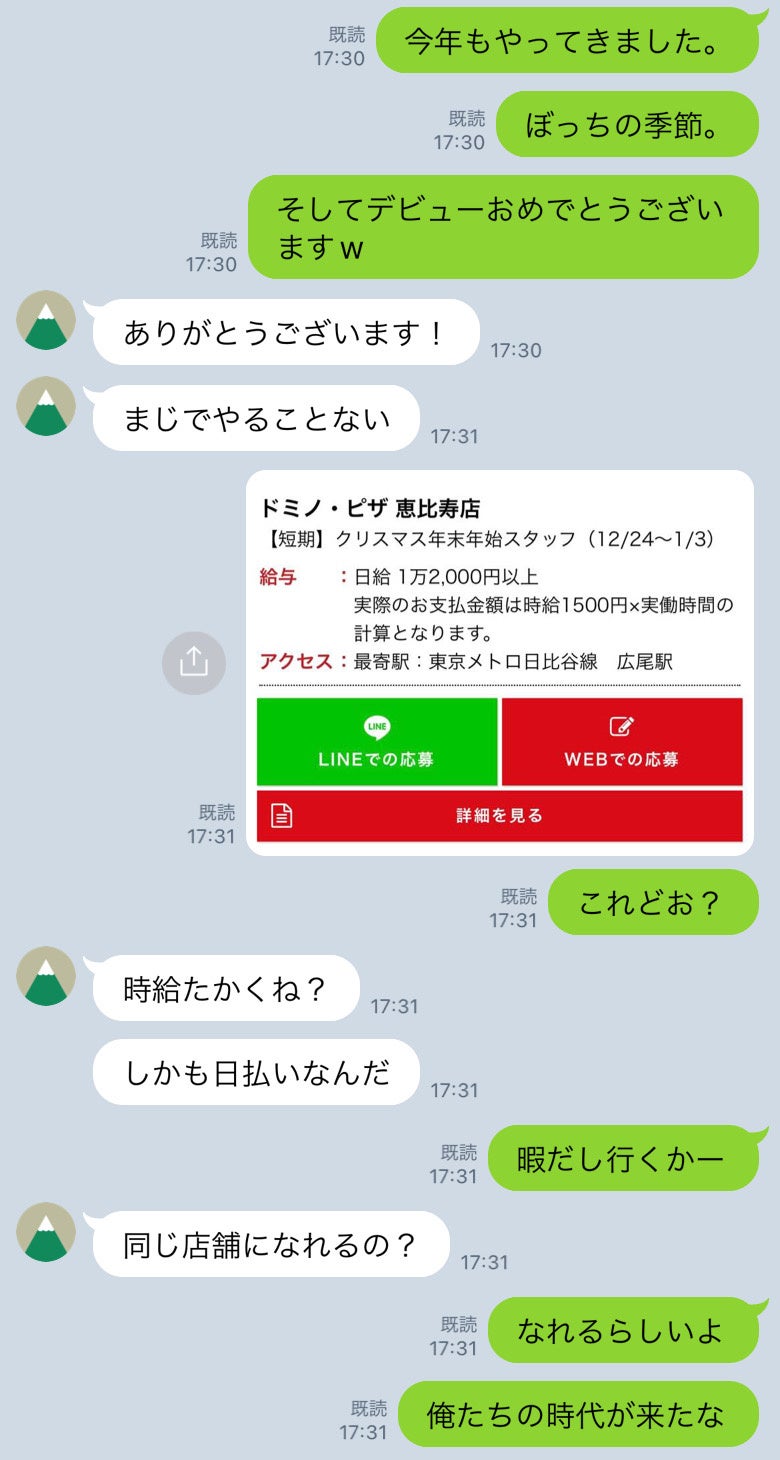Open job details via 詳細を見る

(500, 817)
